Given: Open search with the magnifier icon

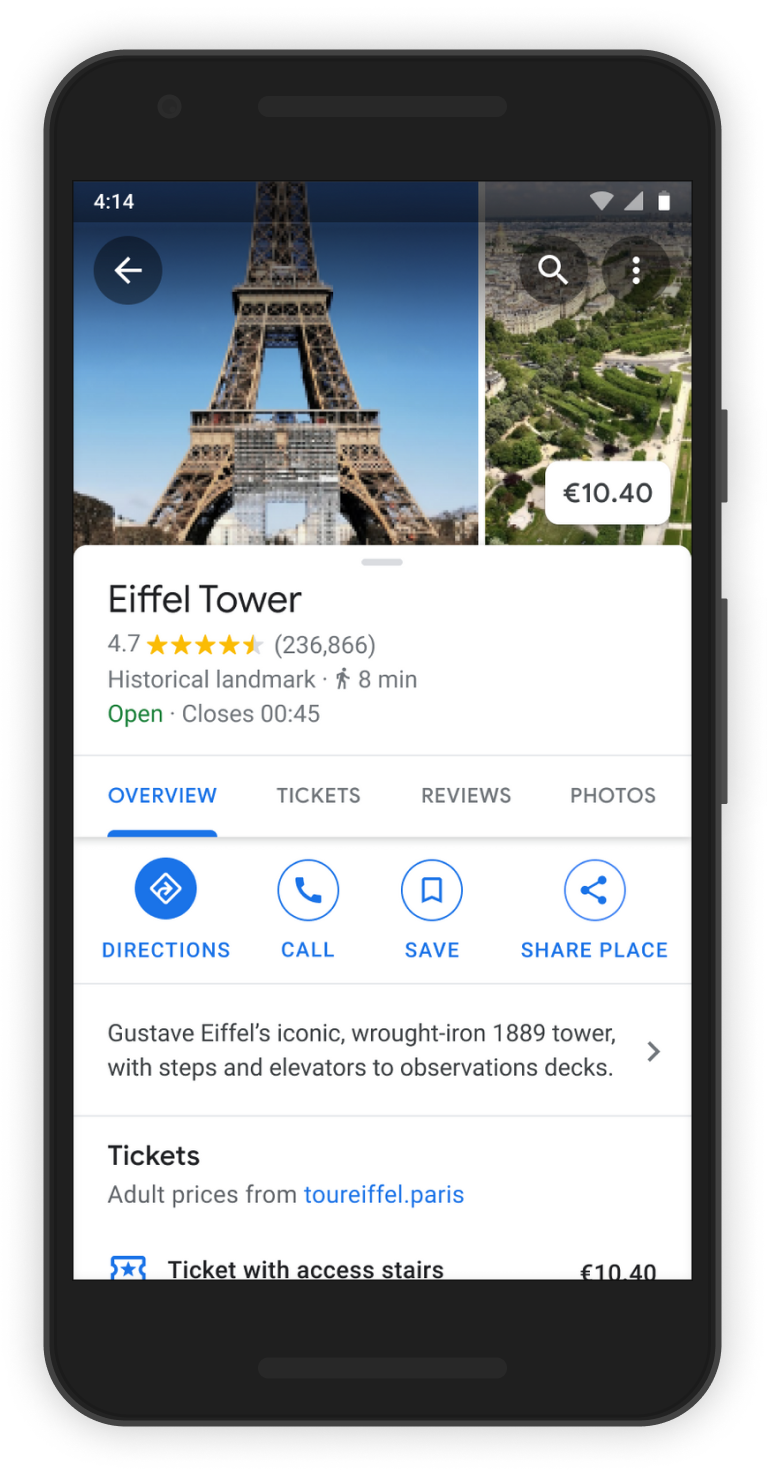Looking at the screenshot, I should coord(553,270).
